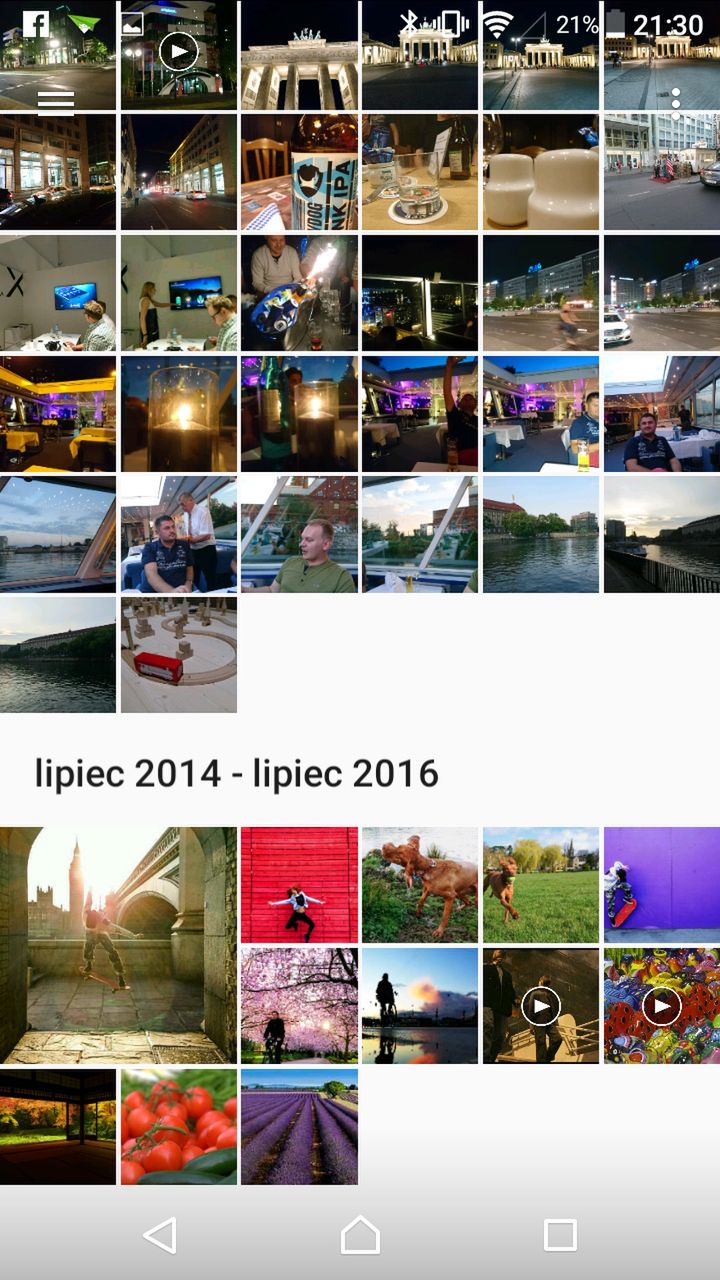
Task: Open the skateboarder under bridge photo
Action: 118,944
